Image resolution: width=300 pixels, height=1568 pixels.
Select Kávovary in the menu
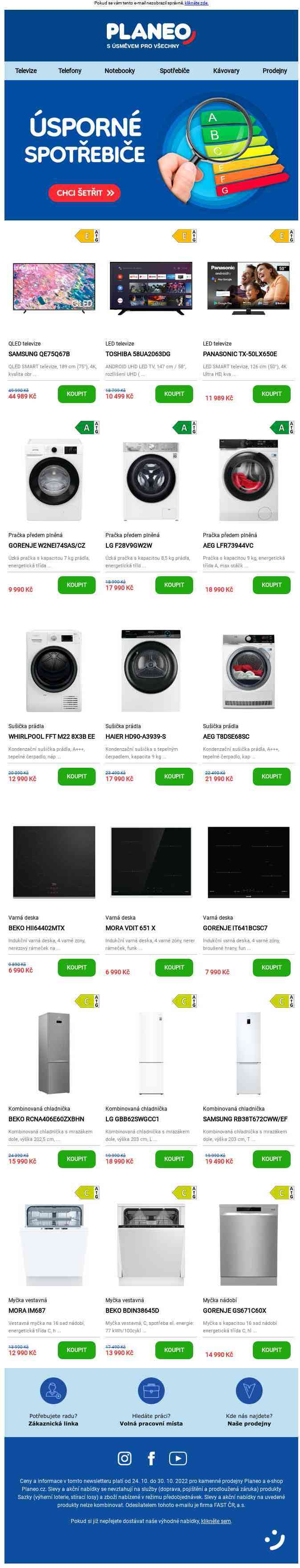click(x=226, y=71)
